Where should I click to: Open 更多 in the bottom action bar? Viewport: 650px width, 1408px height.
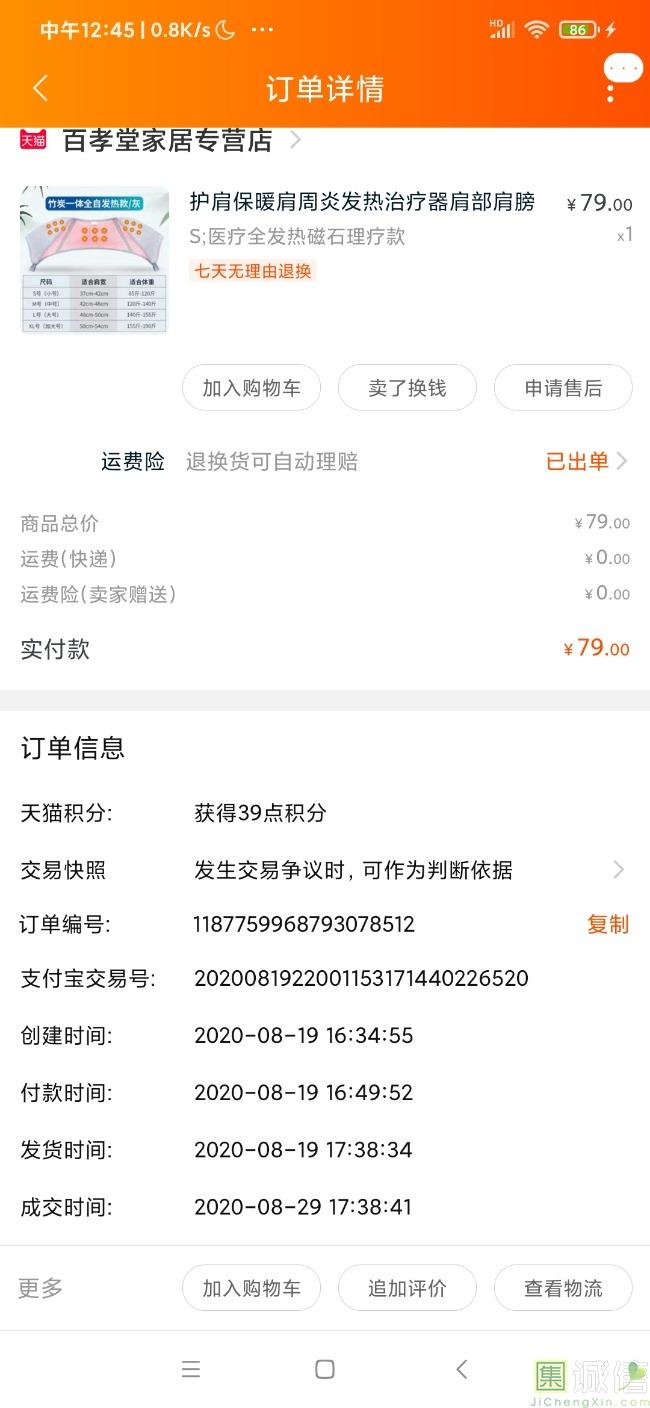coord(41,1288)
